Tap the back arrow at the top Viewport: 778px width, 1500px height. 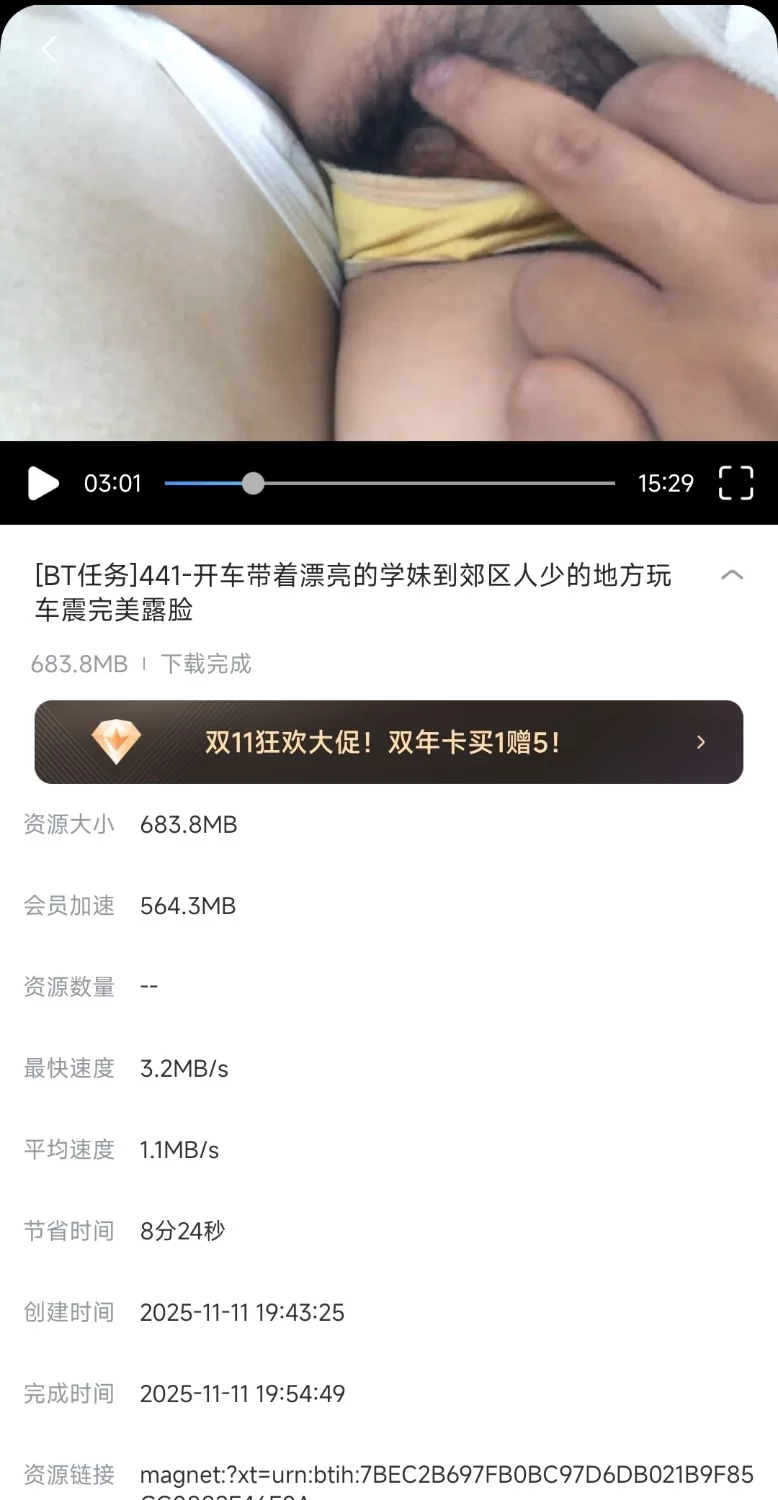coord(48,49)
